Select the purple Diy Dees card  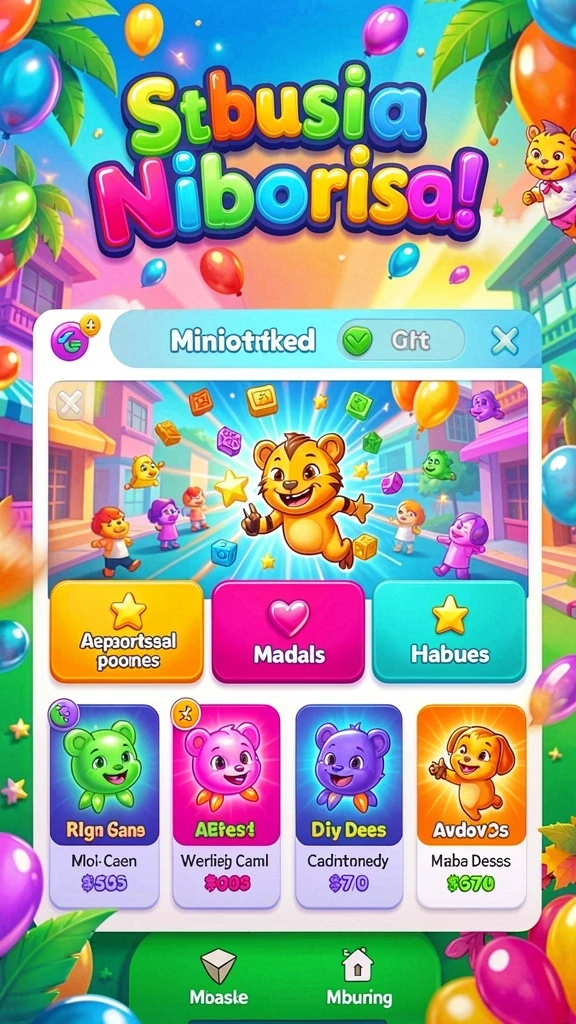pyautogui.click(x=349, y=806)
